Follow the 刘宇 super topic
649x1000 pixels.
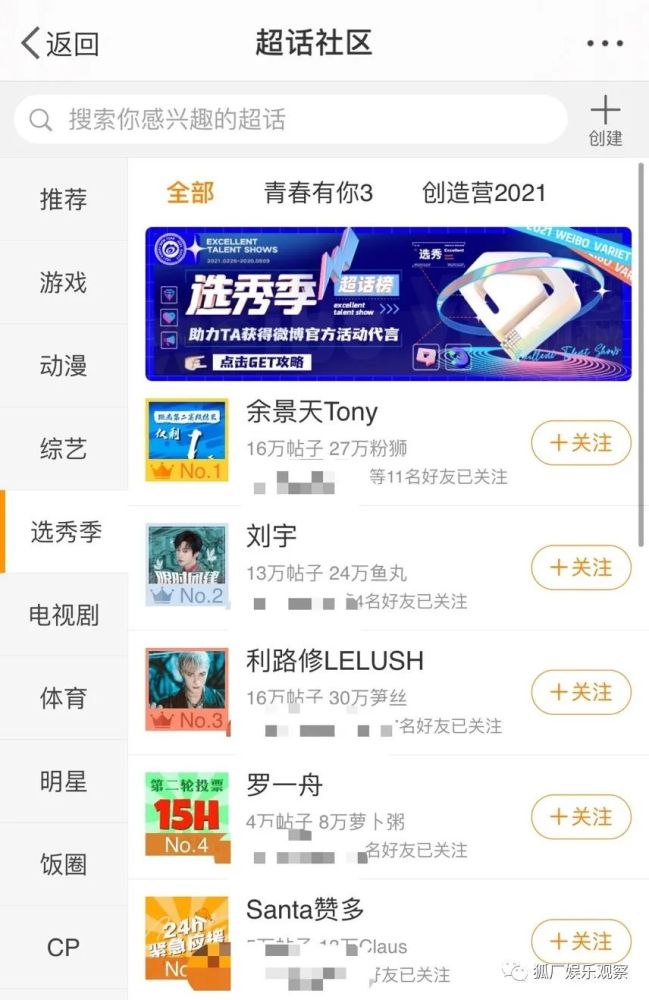pyautogui.click(x=581, y=568)
